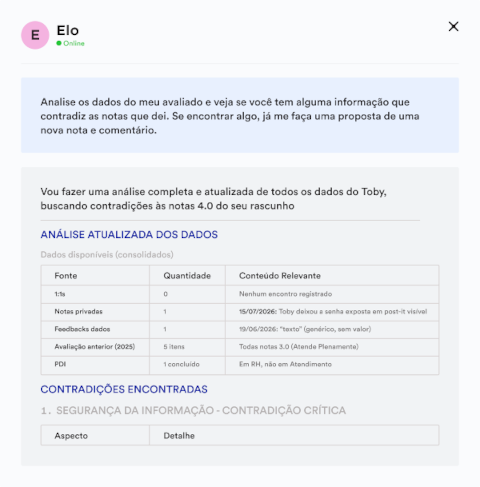Close the Elo chat panel
The height and width of the screenshot is (487, 480).
click(x=453, y=27)
